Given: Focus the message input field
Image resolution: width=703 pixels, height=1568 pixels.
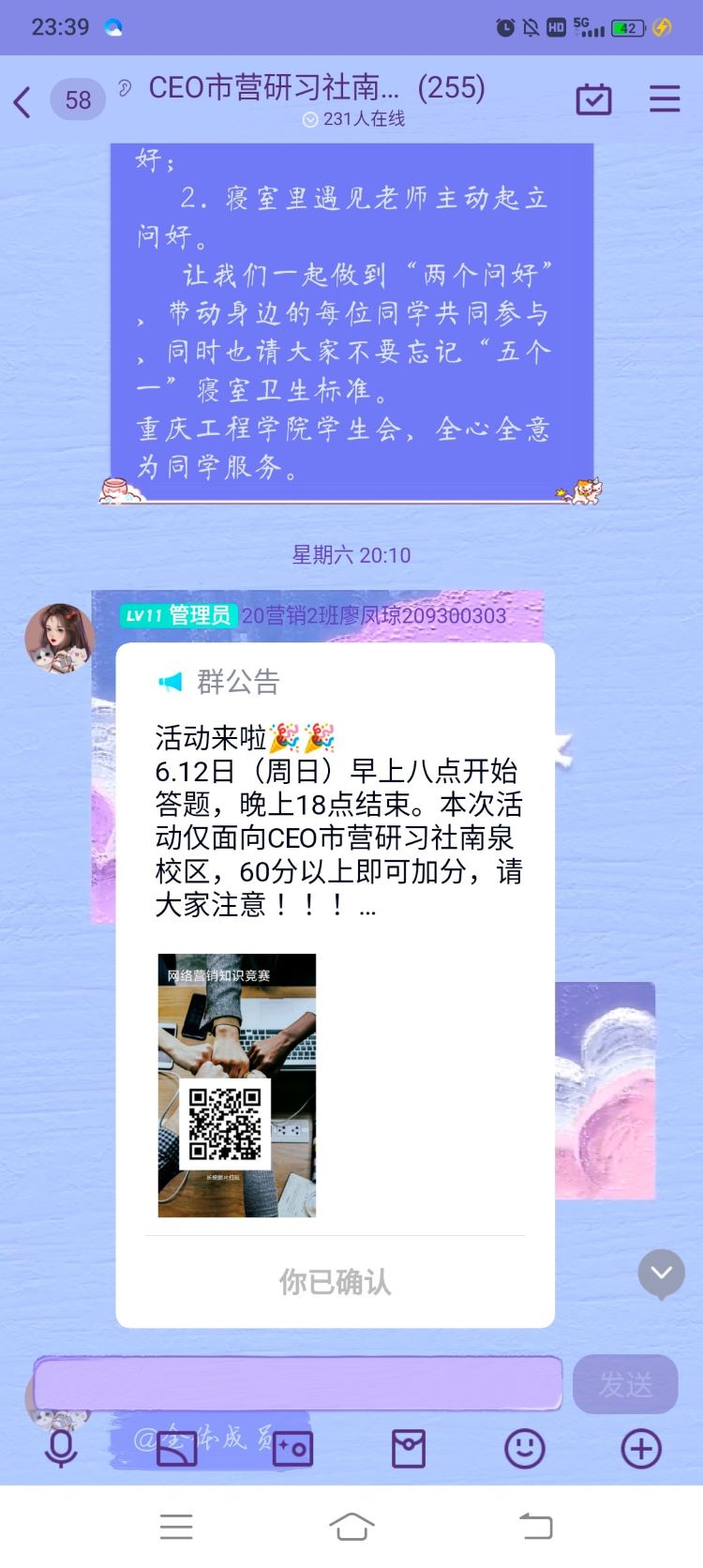Looking at the screenshot, I should coord(297,1383).
